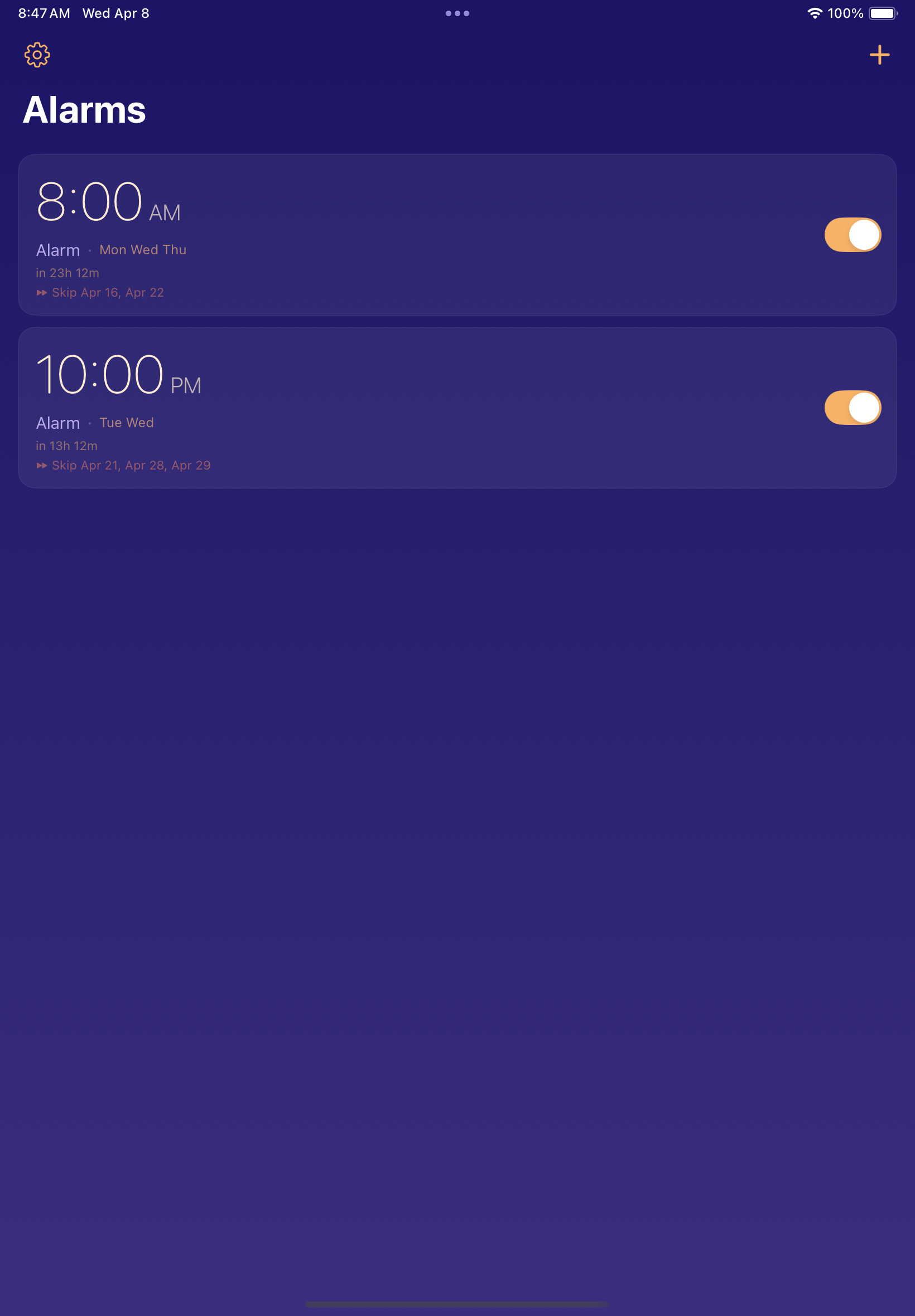Disable the 10:00 PM alarm toggle
Image resolution: width=915 pixels, height=1316 pixels.
pos(852,407)
